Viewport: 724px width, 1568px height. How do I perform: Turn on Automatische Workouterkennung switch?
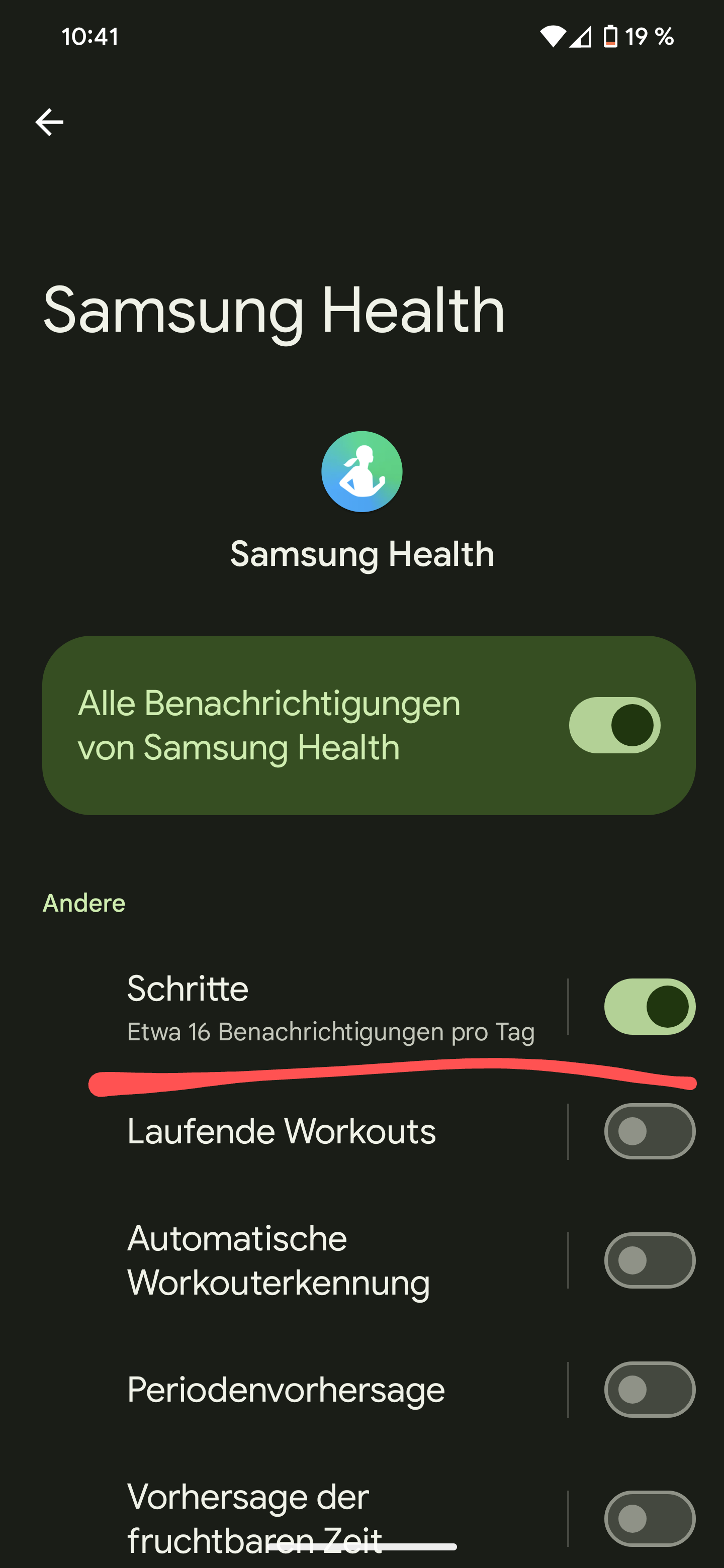point(649,1260)
